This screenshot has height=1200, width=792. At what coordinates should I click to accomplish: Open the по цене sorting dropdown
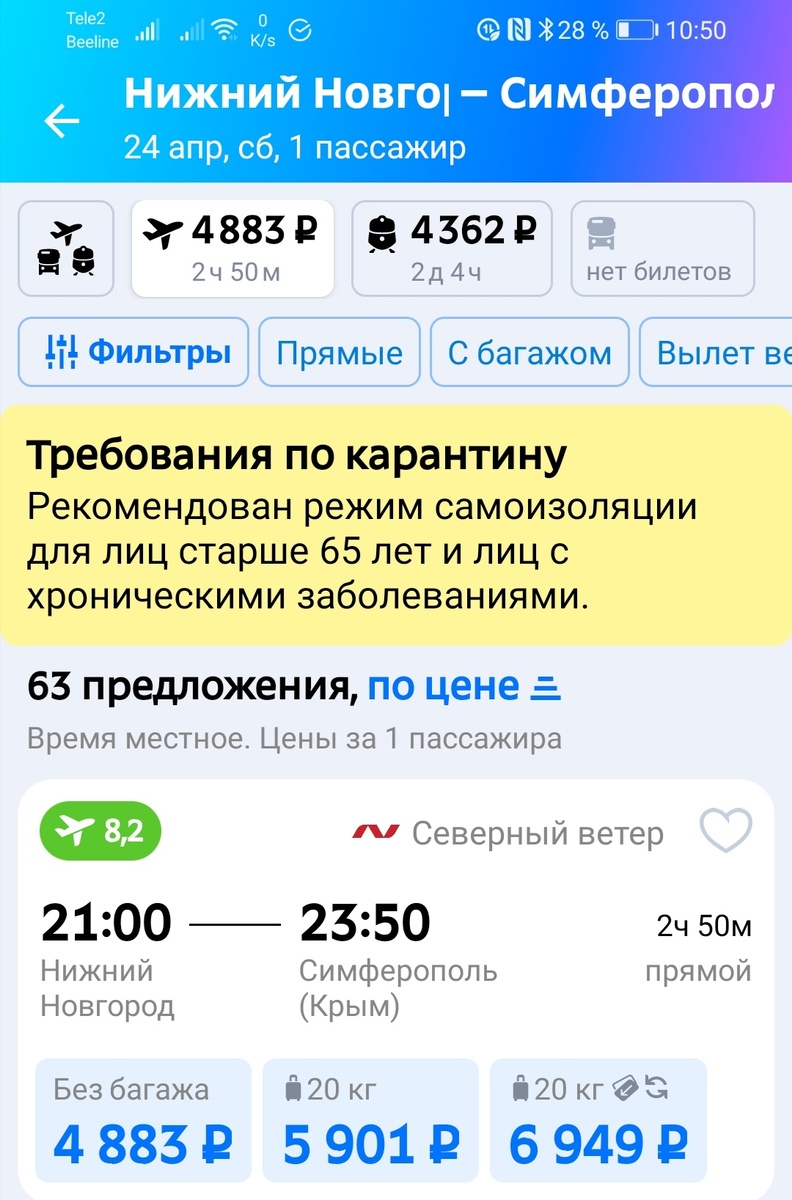point(453,686)
